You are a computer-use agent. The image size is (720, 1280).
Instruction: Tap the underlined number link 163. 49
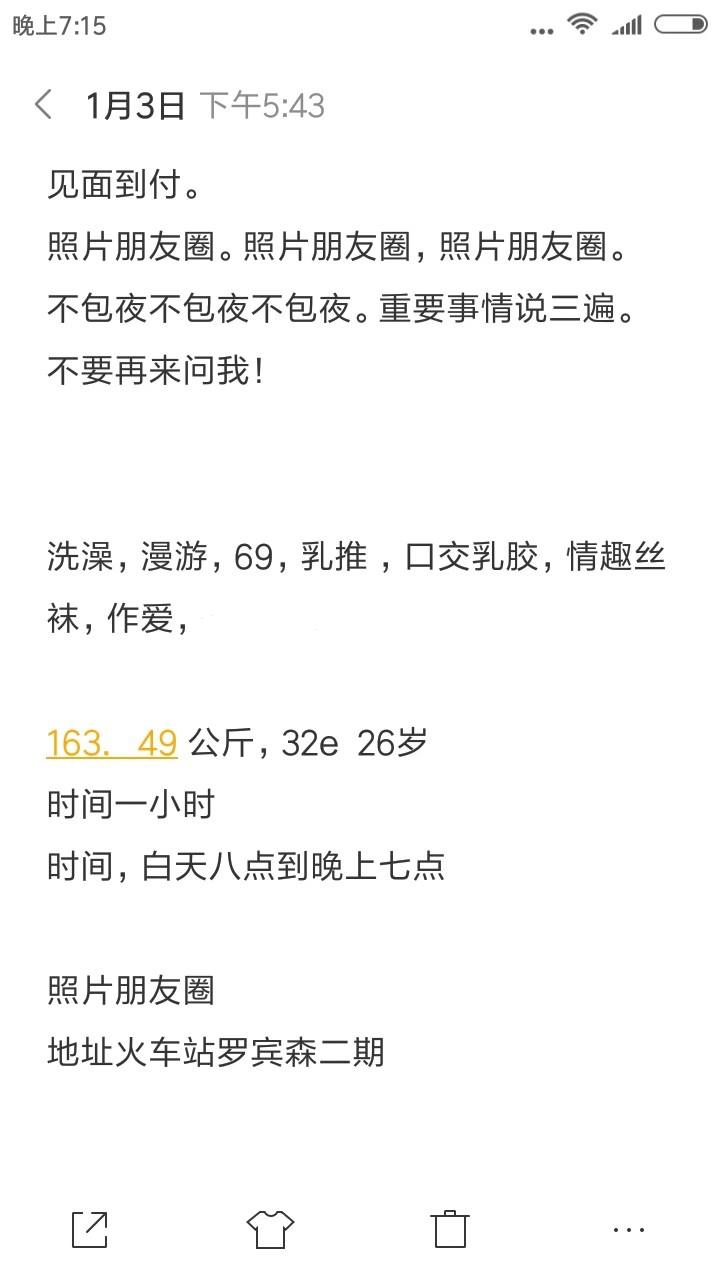pos(112,743)
